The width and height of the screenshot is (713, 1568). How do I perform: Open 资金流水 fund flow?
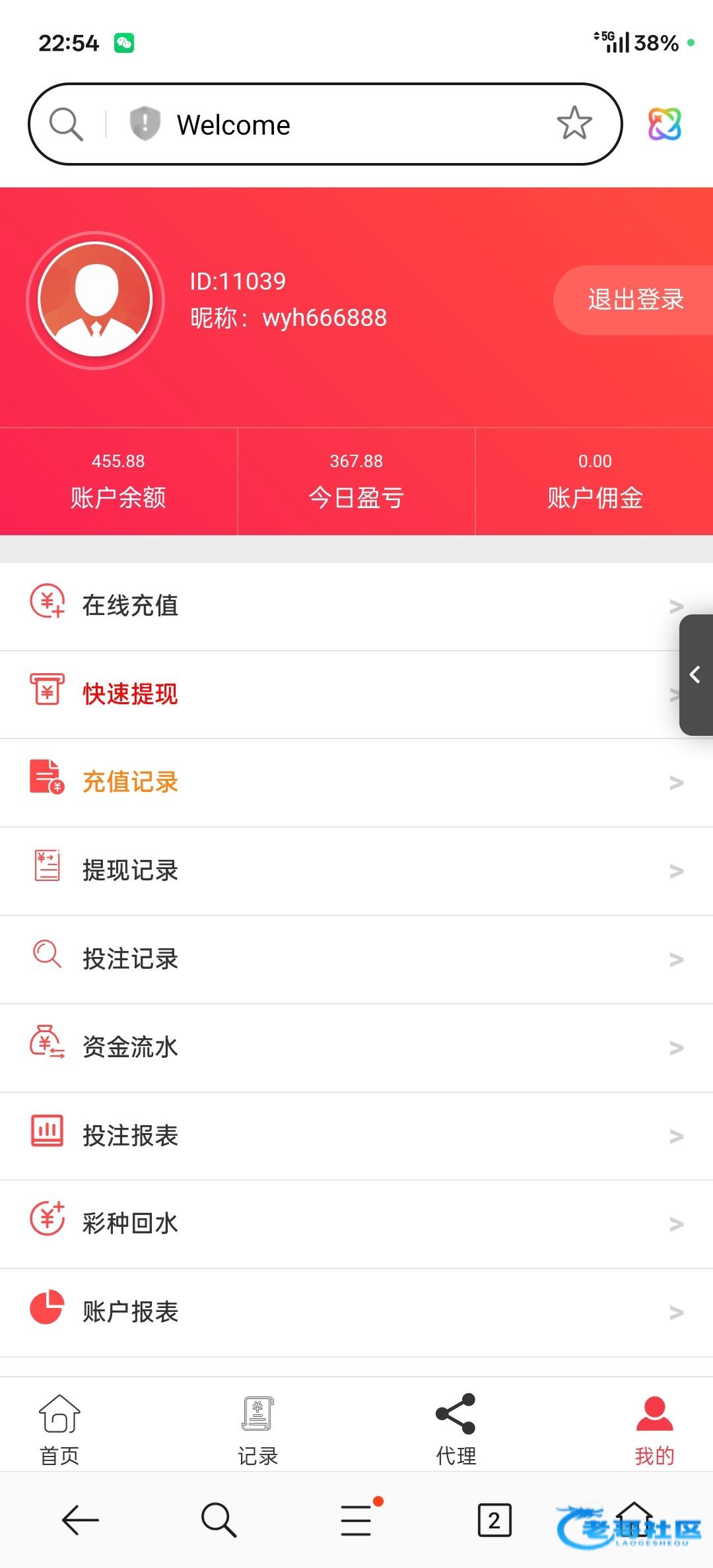356,1047
